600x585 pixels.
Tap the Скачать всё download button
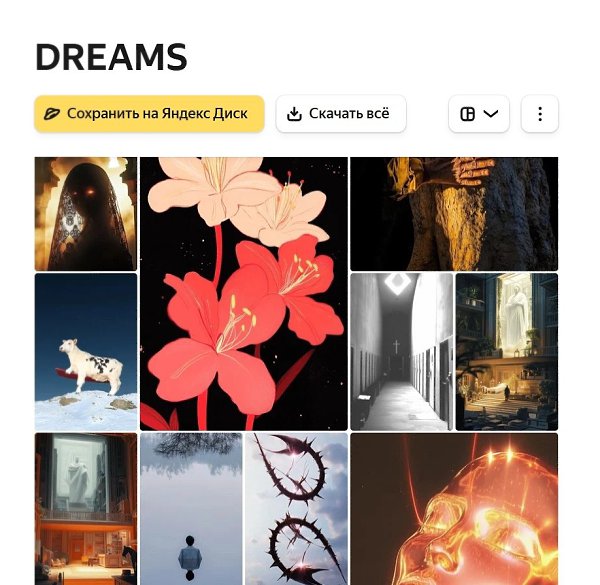click(341, 114)
